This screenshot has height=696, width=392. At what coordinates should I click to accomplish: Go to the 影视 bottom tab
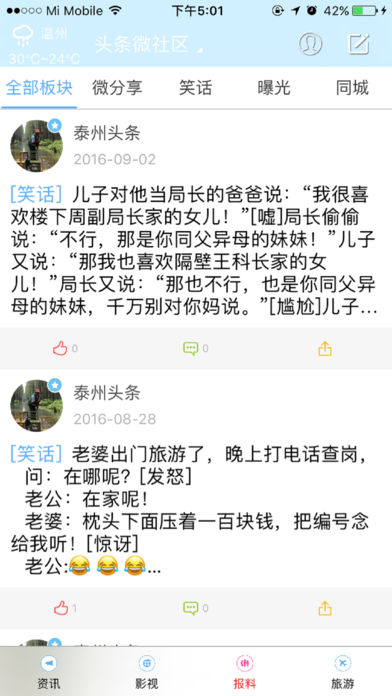147,671
